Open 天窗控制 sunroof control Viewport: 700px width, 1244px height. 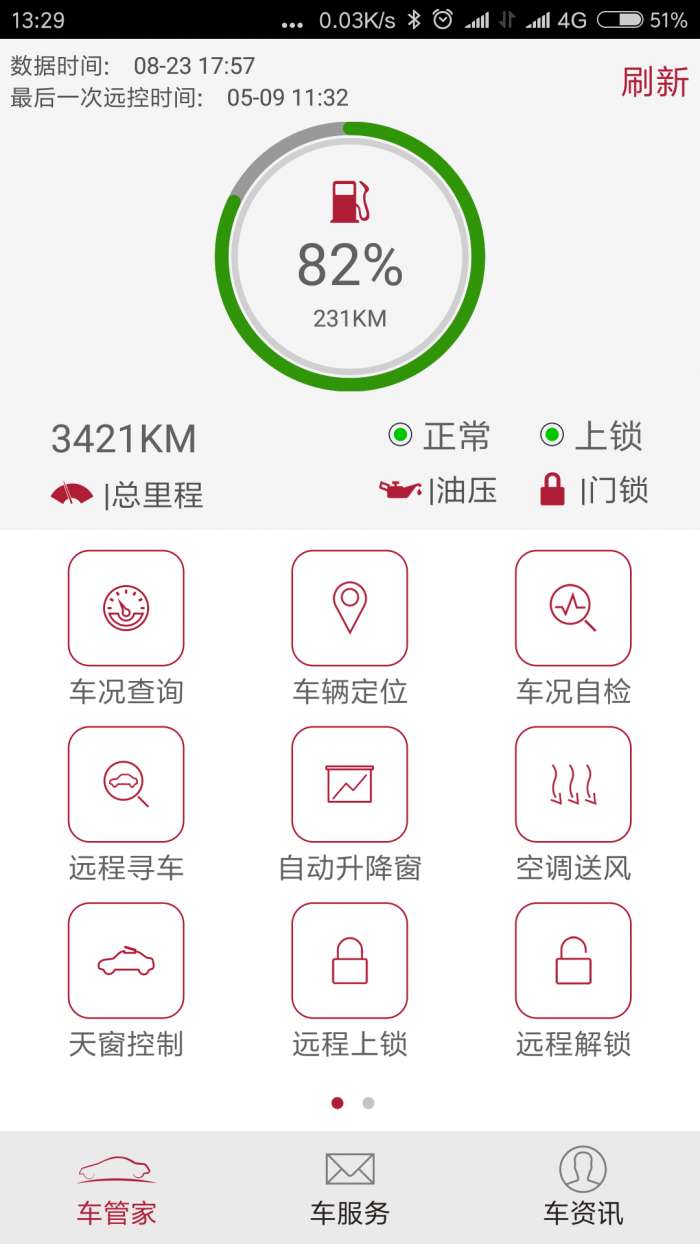tap(126, 961)
